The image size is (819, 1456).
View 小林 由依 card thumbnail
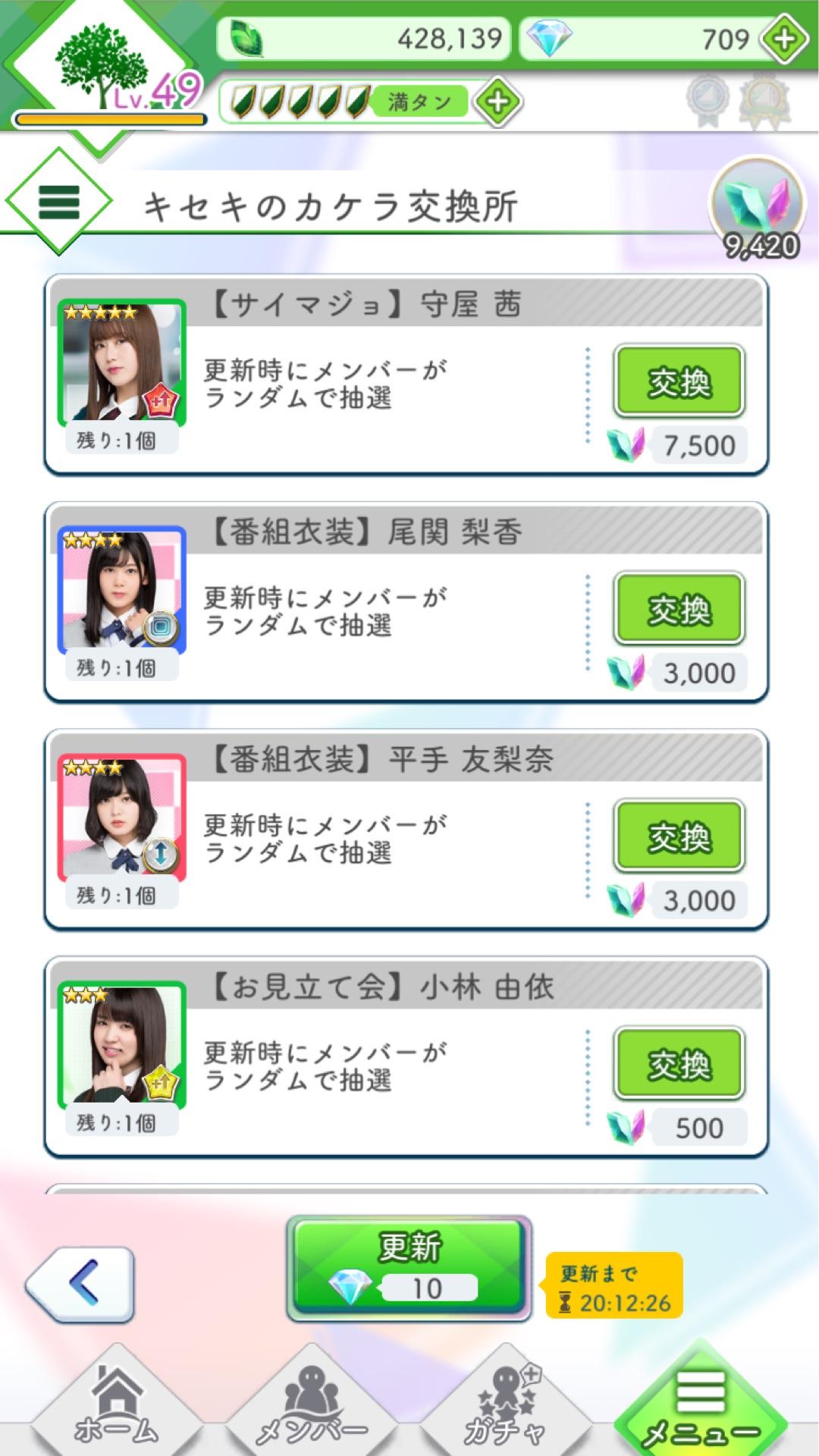pos(122,1045)
